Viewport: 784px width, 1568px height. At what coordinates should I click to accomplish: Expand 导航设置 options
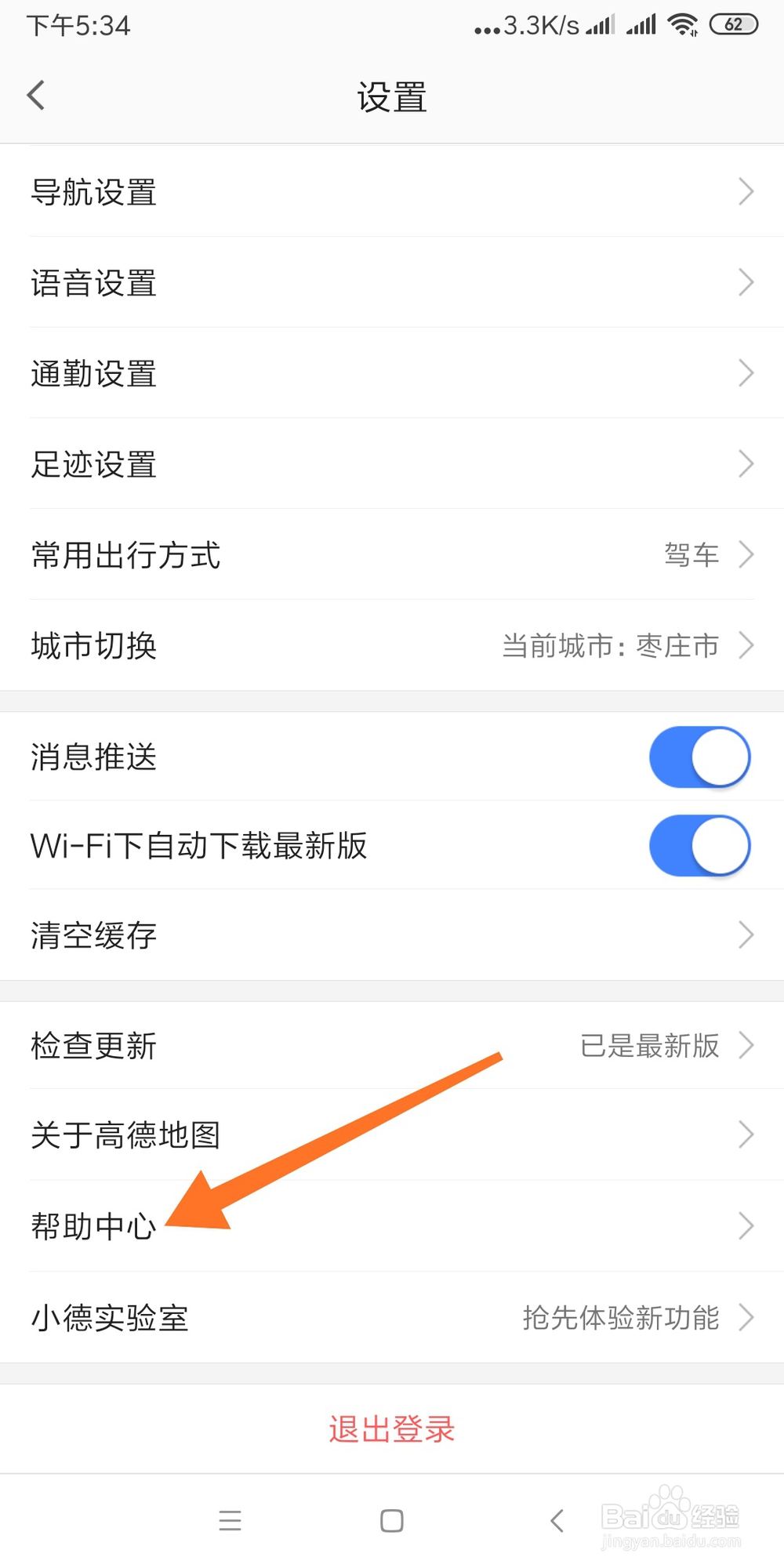(392, 192)
